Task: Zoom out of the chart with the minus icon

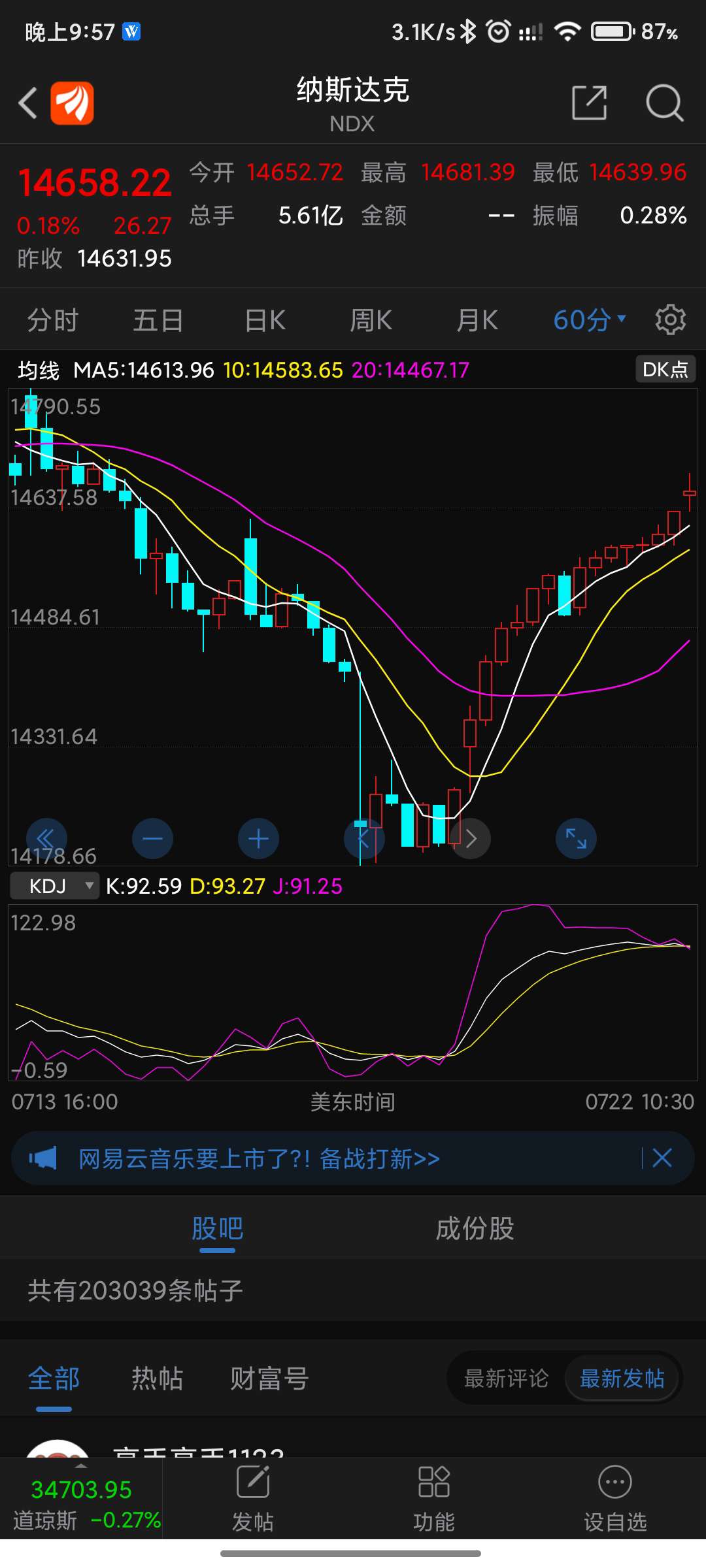Action: (152, 839)
